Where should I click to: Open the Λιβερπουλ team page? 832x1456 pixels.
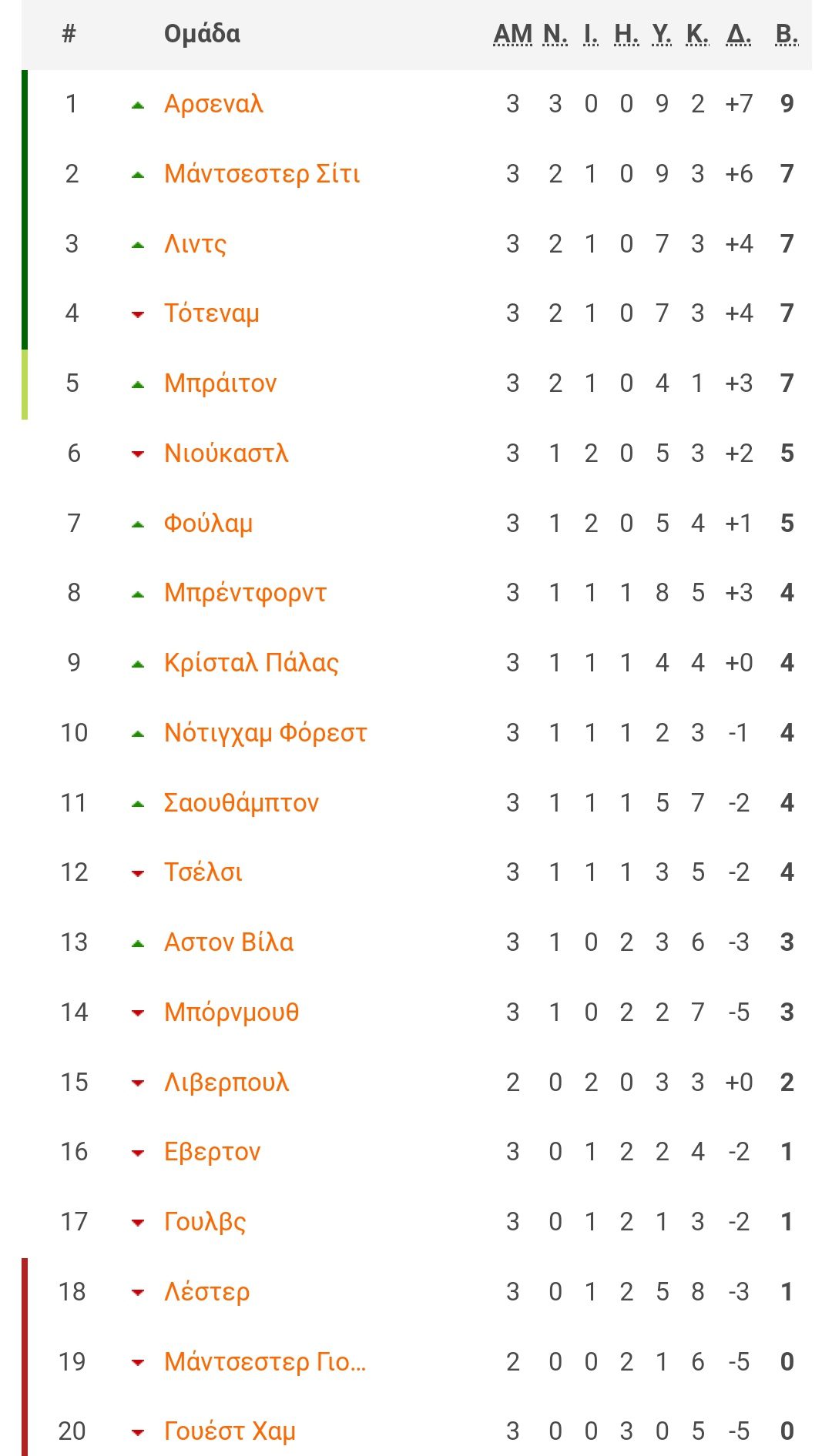point(226,1083)
